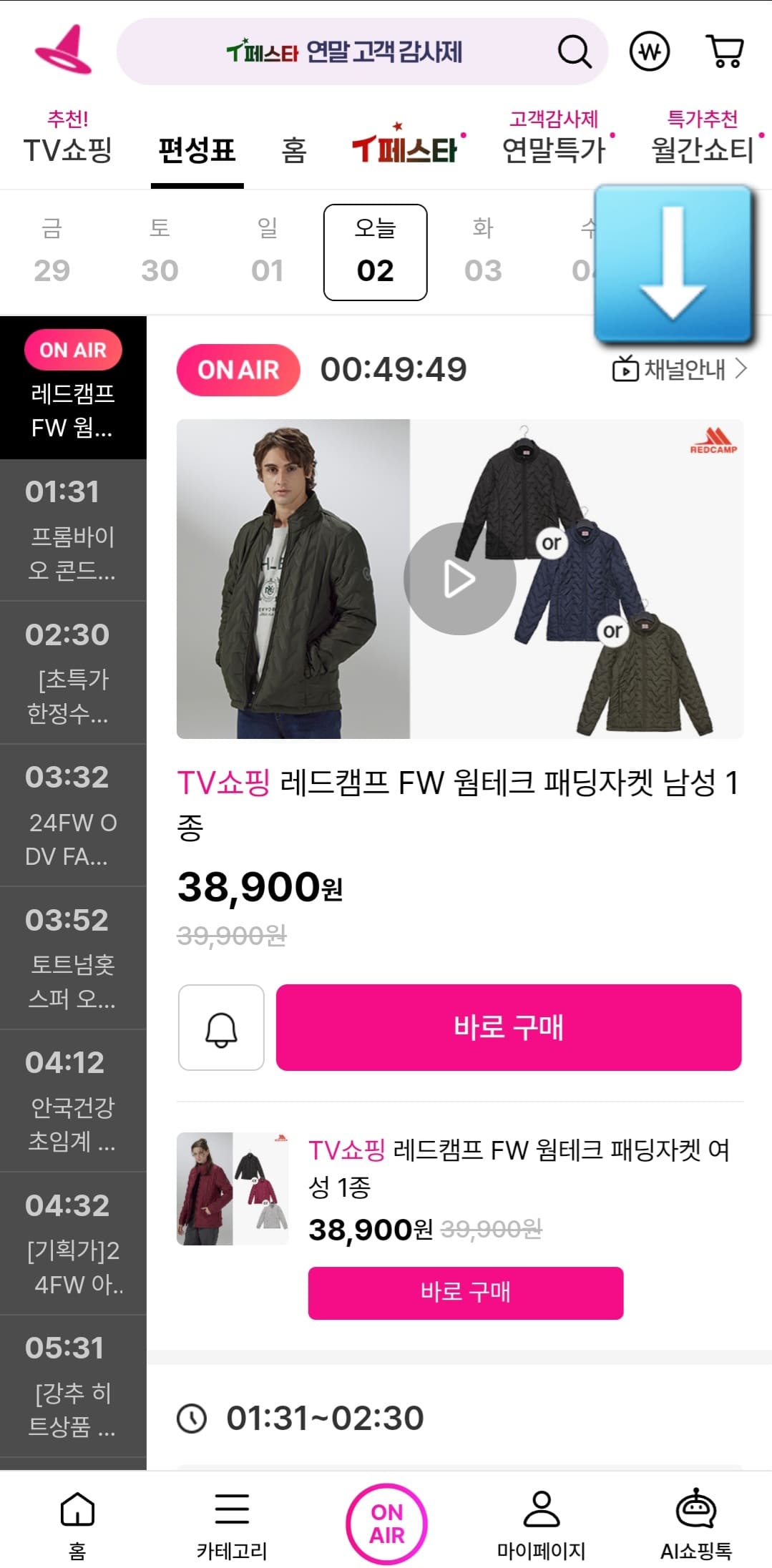Screen dimensions: 772x1568
Task: Tap the TV icon next to 채널안내
Action: [x=625, y=370]
